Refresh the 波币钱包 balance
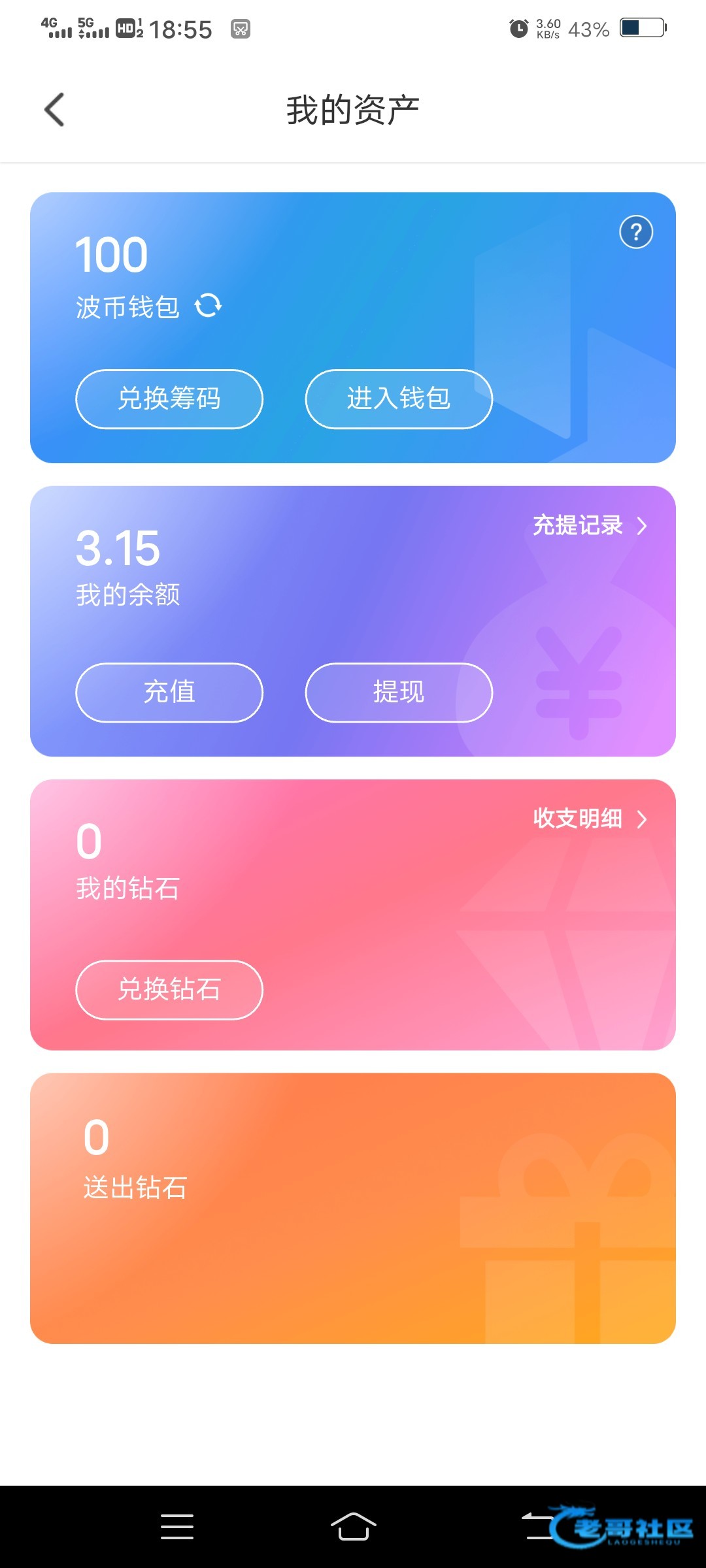This screenshot has width=706, height=1568. pos(209,306)
